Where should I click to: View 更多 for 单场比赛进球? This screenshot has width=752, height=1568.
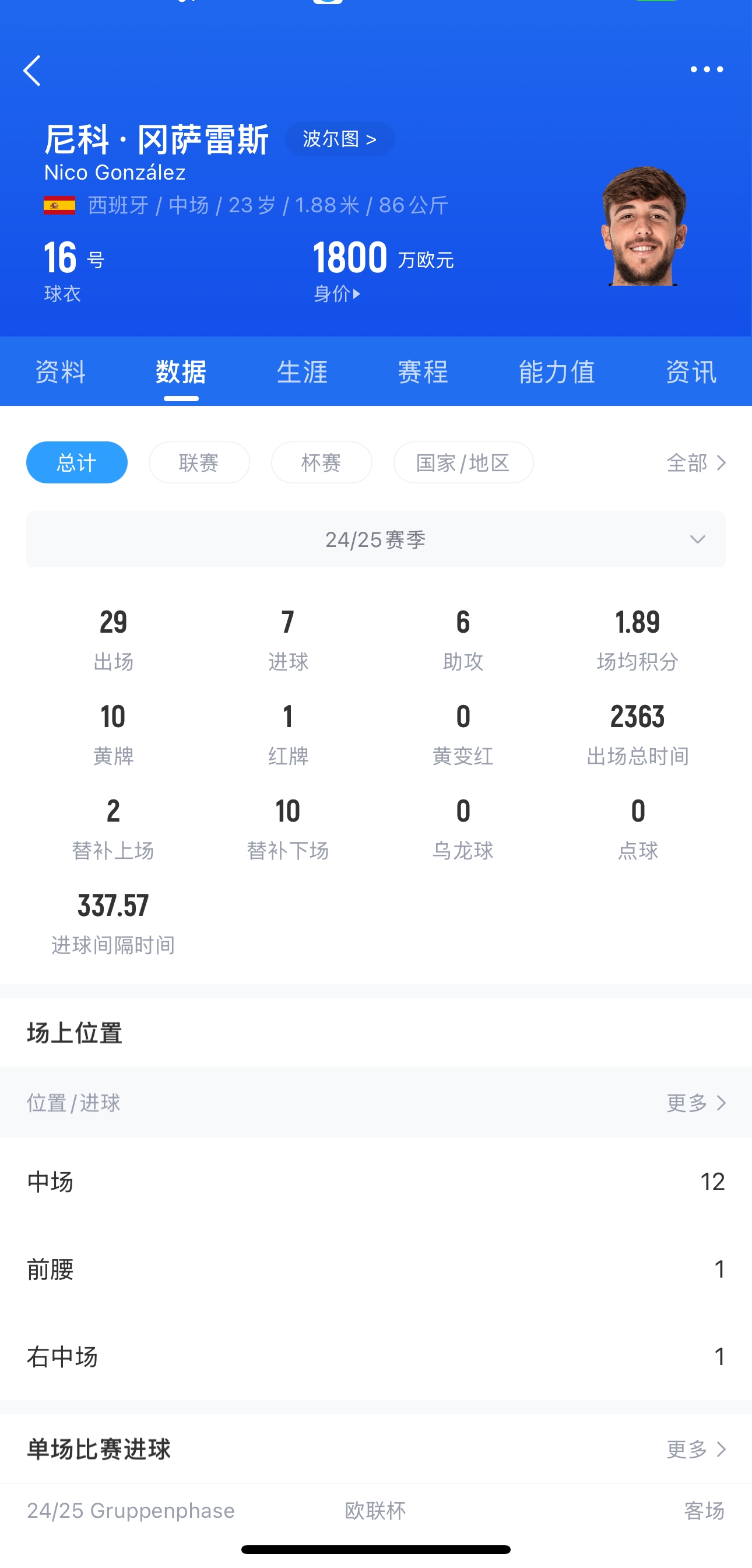[x=696, y=1449]
